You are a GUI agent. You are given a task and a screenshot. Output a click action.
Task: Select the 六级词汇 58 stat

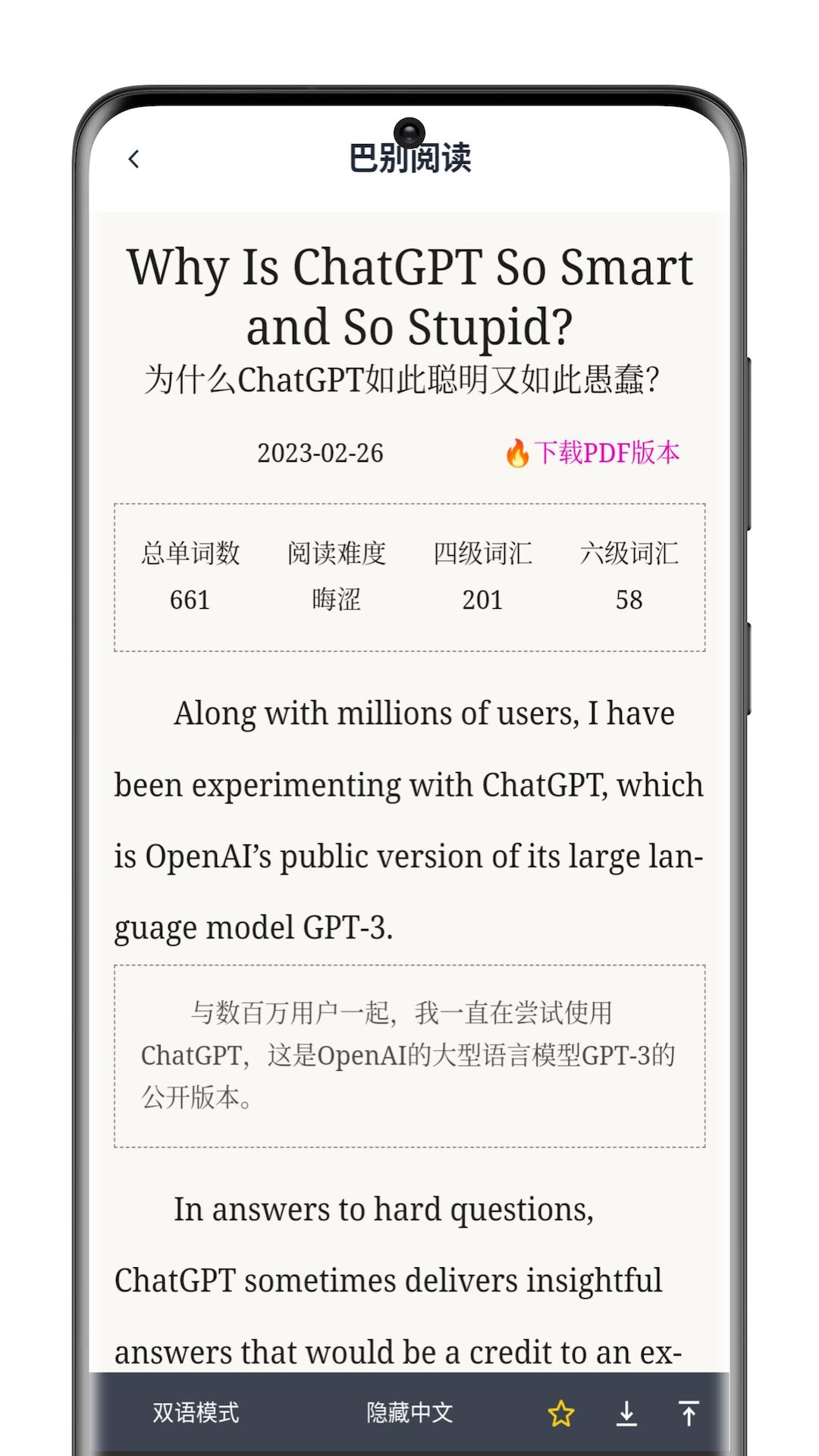pyautogui.click(x=627, y=575)
